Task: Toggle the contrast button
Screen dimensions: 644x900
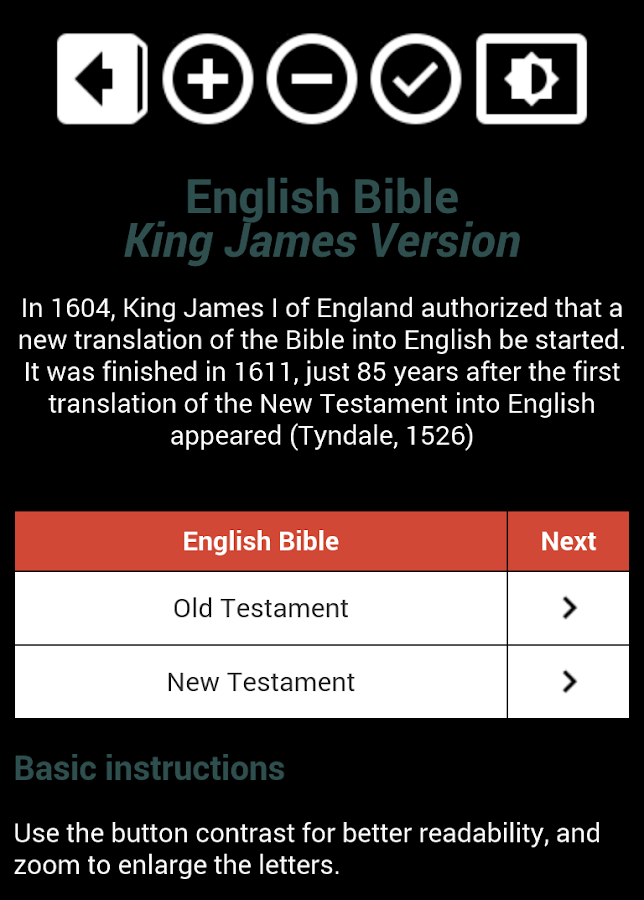Action: (531, 80)
